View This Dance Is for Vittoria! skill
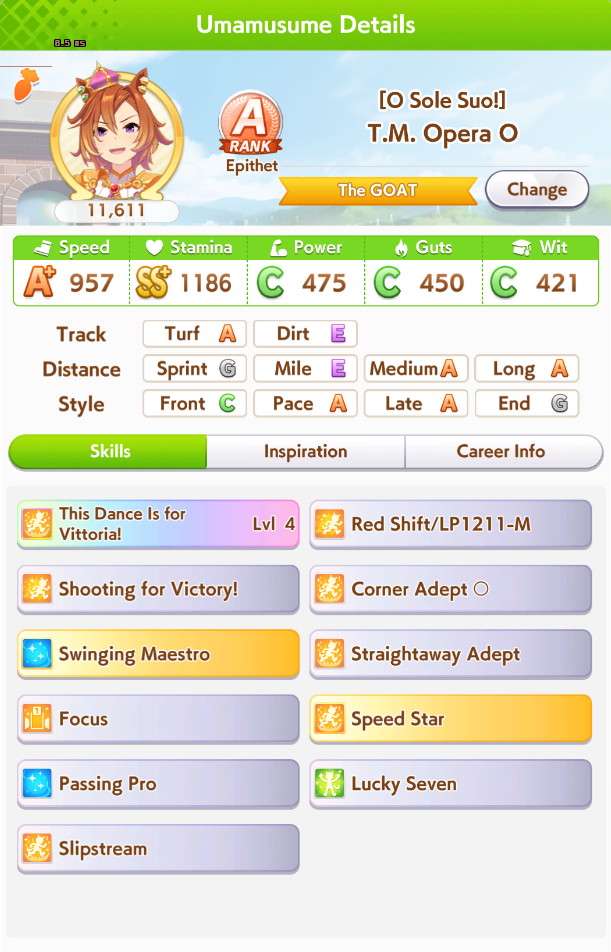Image resolution: width=611 pixels, height=952 pixels. [158, 524]
